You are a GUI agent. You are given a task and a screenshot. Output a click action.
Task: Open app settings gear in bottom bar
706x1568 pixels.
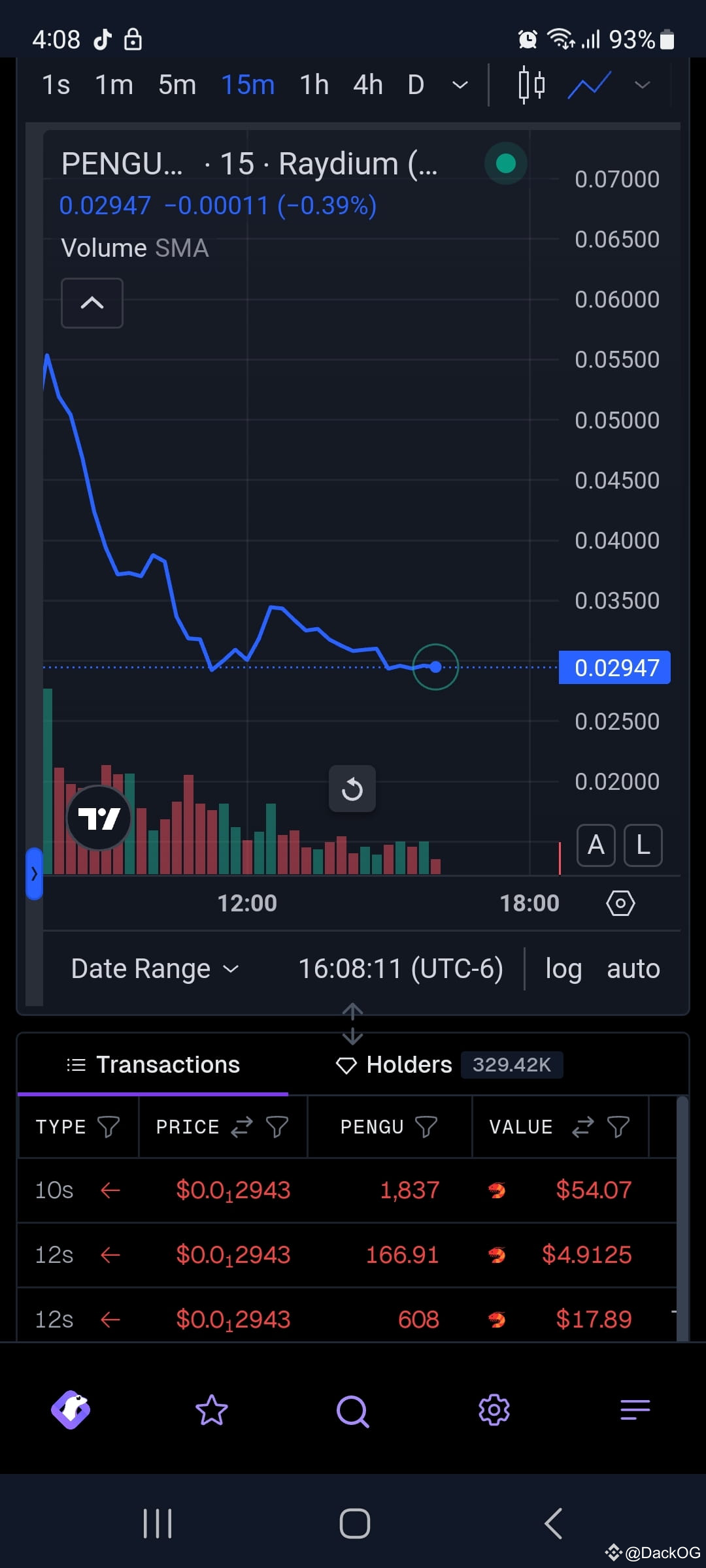(x=494, y=1411)
